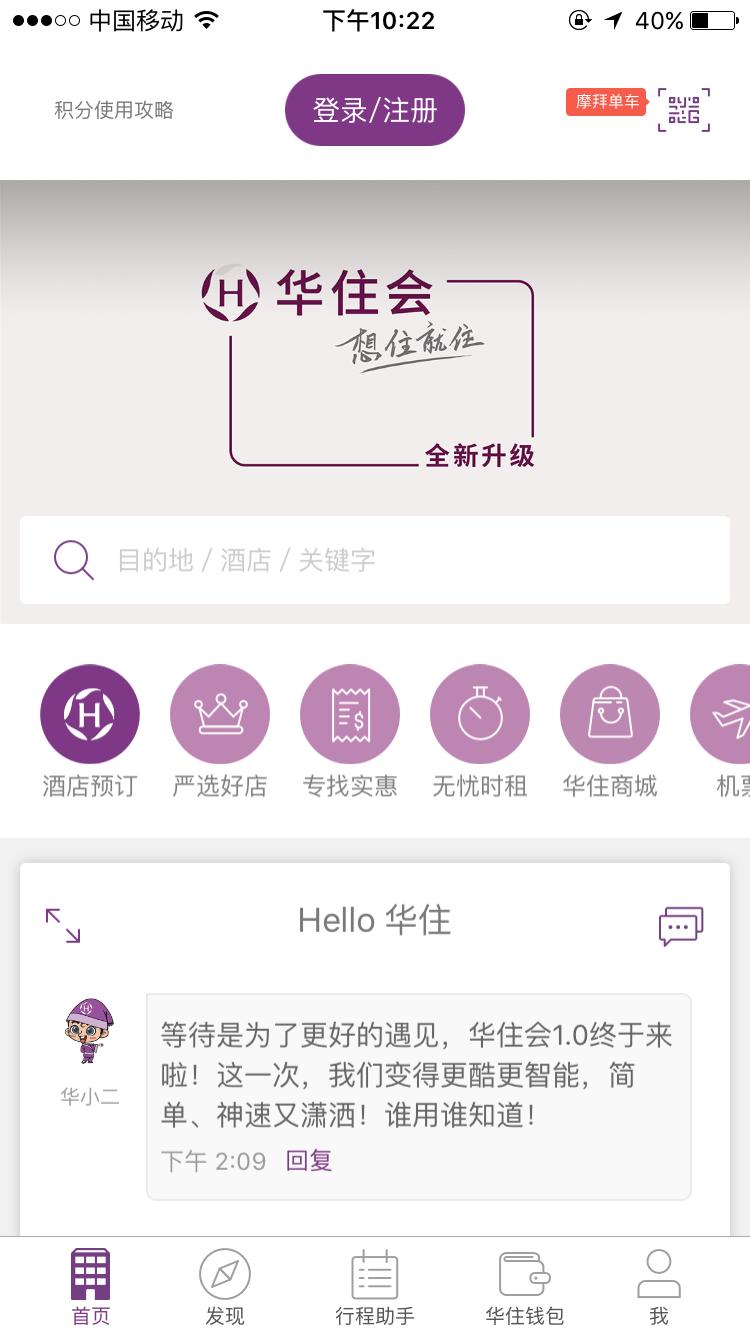This screenshot has height=1334, width=750.
Task: Switch to the 华住钱包 tab
Action: (x=525, y=1287)
